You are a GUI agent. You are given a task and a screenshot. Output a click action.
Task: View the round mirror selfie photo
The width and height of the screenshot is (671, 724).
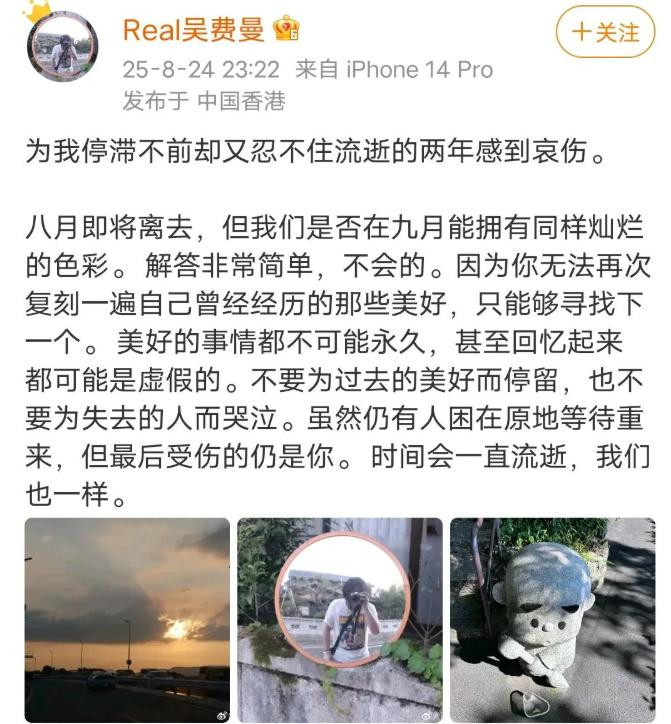tap(340, 620)
